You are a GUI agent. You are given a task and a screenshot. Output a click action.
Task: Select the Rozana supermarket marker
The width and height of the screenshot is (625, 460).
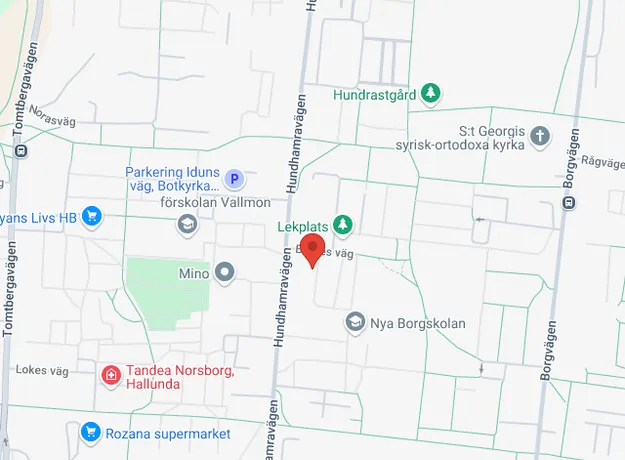[91, 433]
